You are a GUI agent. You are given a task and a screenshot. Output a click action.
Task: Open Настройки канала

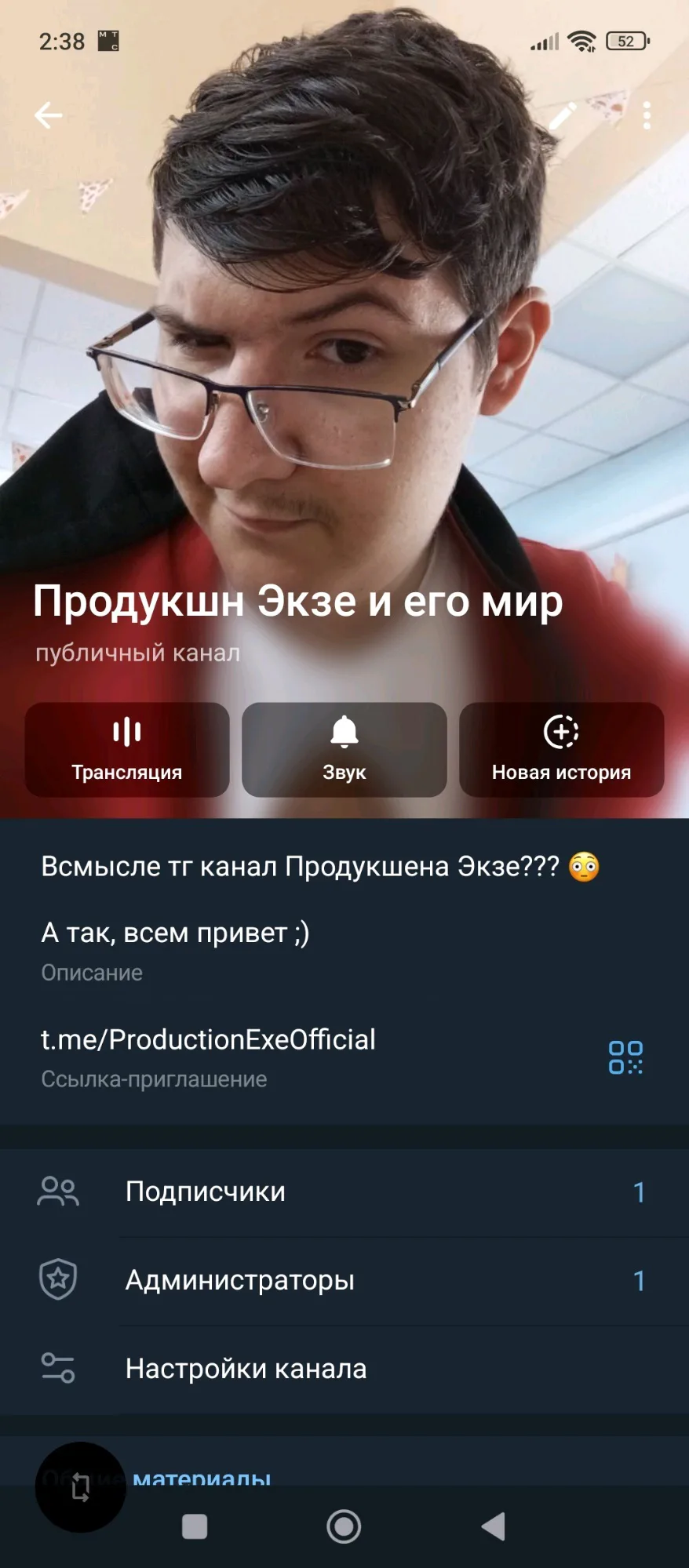[345, 1369]
